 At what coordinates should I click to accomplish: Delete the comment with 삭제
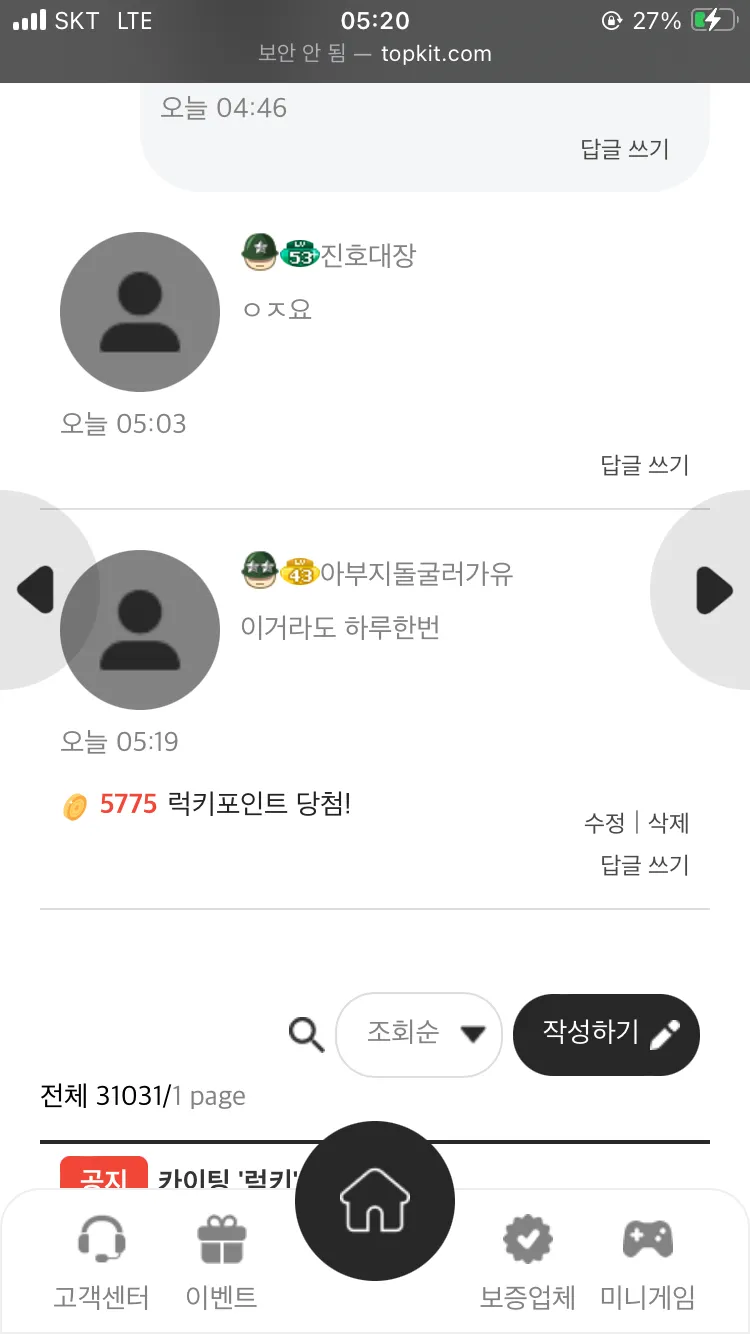669,824
